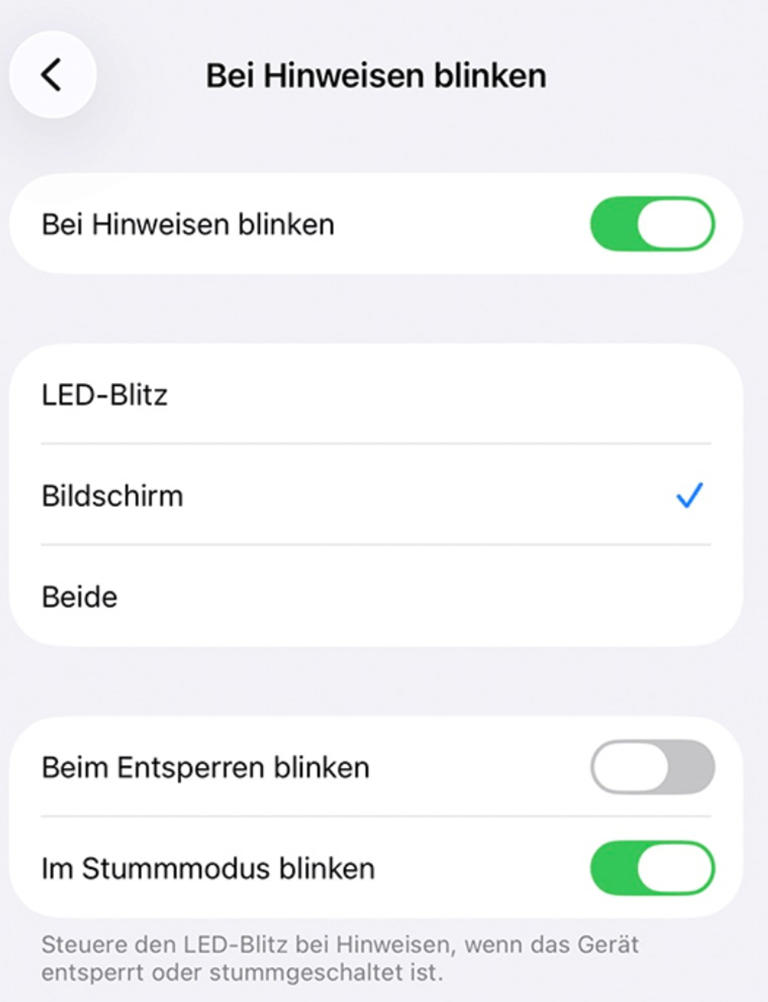This screenshot has height=1002, width=768.
Task: Disable the Bei Hinweisen blinken switch
Action: [651, 224]
